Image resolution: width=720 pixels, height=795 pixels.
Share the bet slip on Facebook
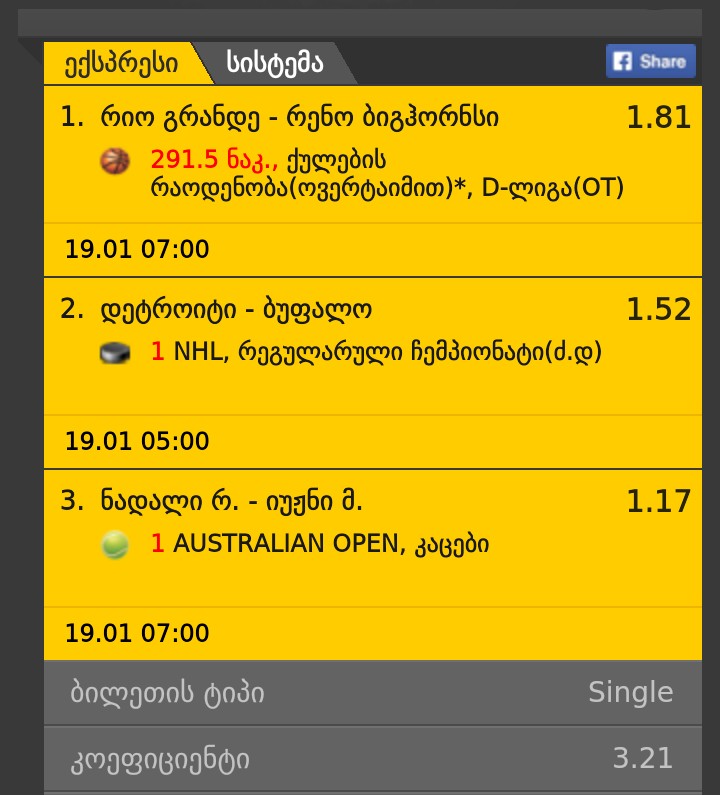(x=650, y=61)
